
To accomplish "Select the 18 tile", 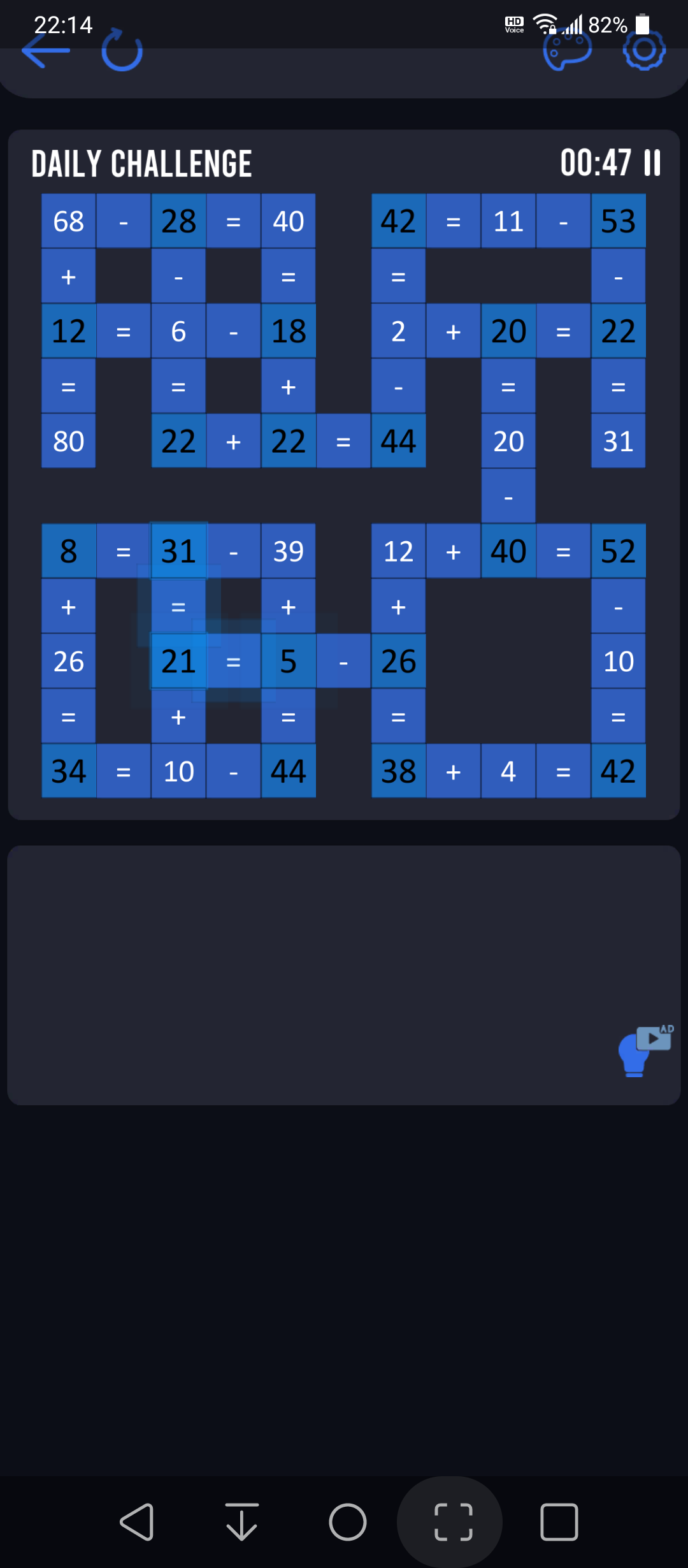I will click(x=289, y=331).
